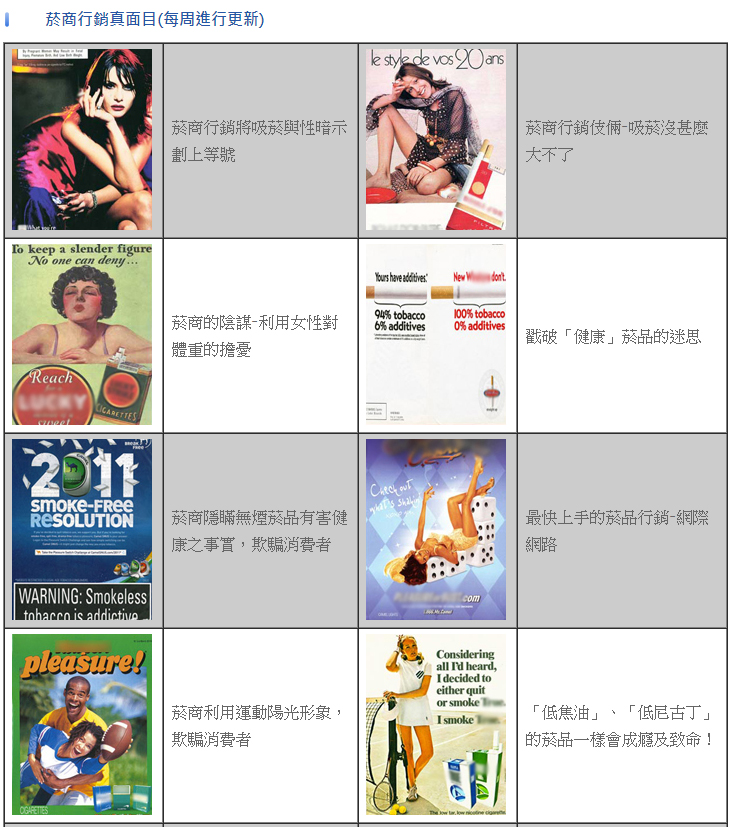View the dice ad image for 網際網路 marketing
The width and height of the screenshot is (738, 827).
click(x=436, y=530)
